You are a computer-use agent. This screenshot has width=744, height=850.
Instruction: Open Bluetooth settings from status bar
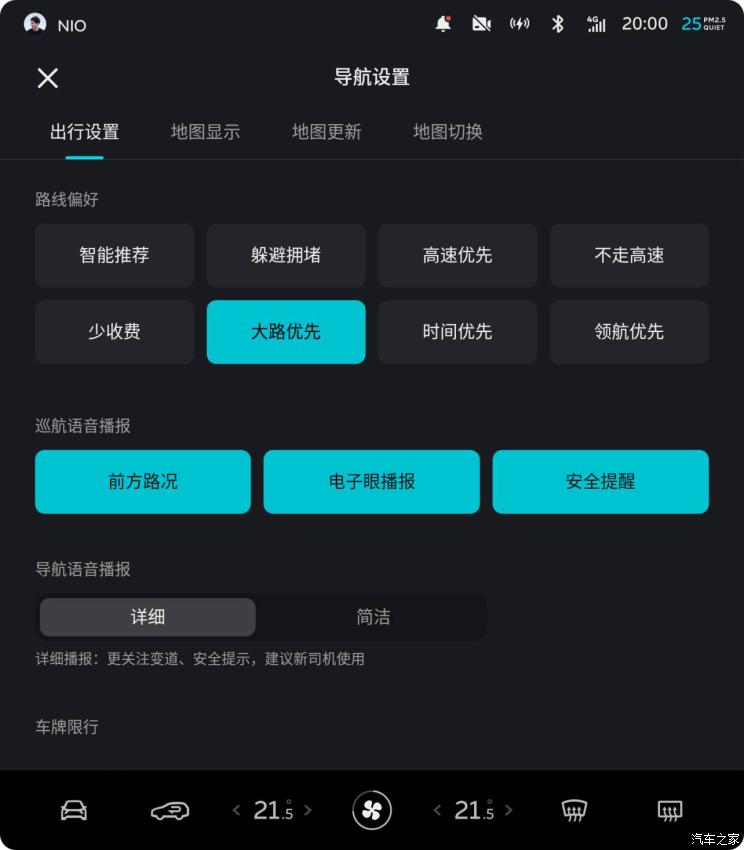coord(558,23)
